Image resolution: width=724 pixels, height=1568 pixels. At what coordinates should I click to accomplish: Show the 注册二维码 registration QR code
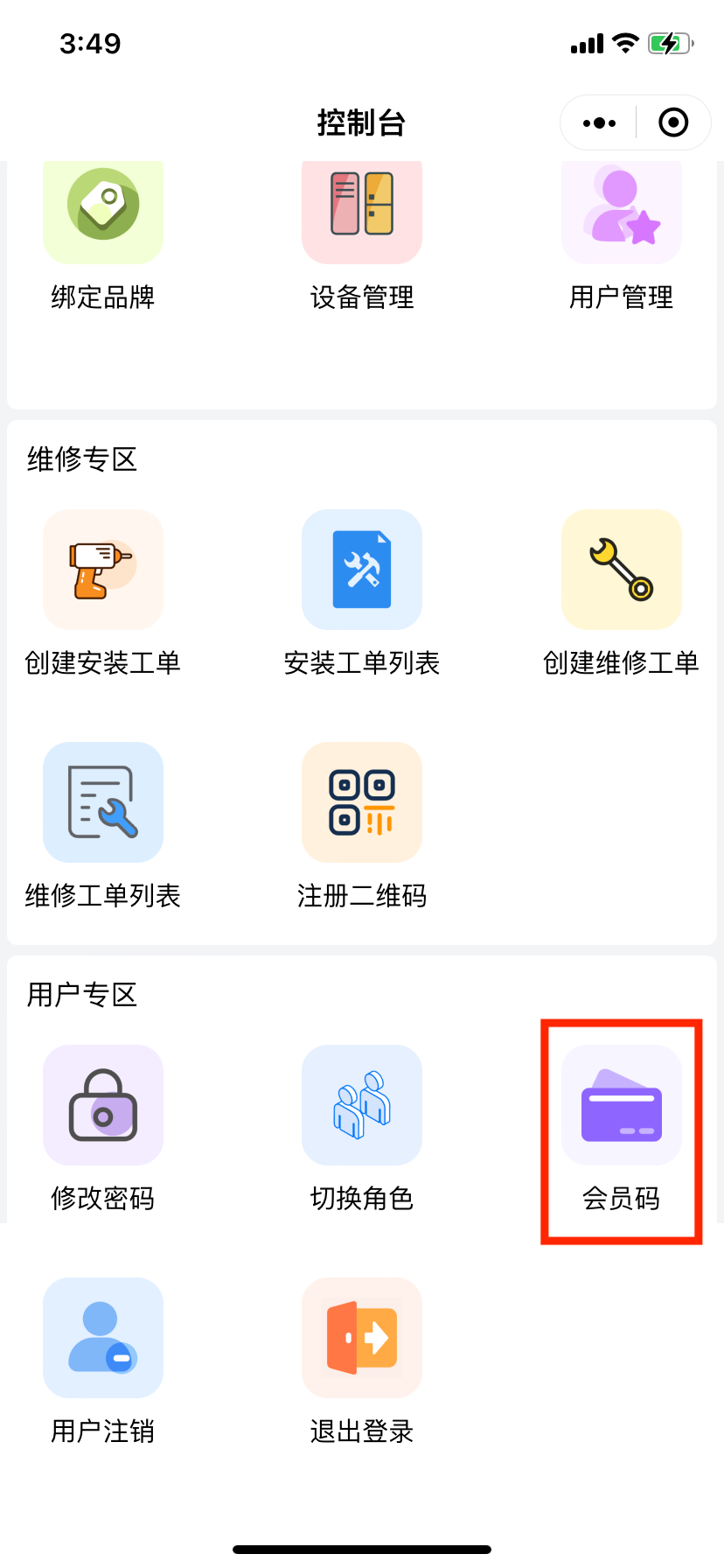(362, 802)
